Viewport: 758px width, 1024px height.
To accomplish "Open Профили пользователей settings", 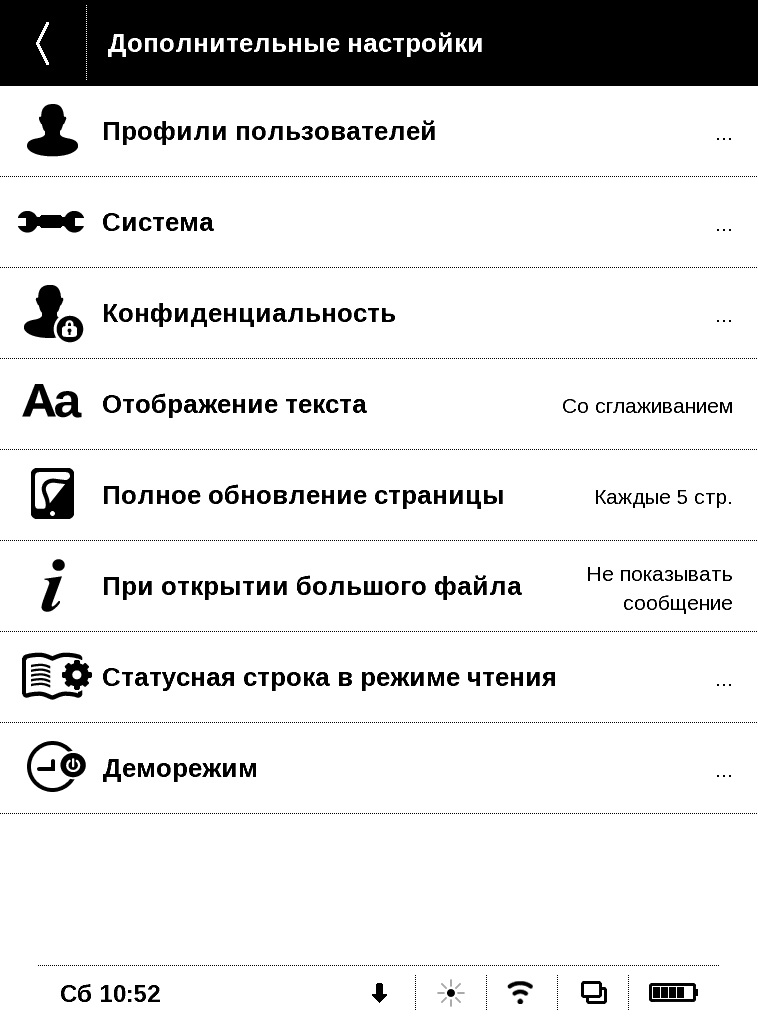I will pyautogui.click(x=378, y=132).
